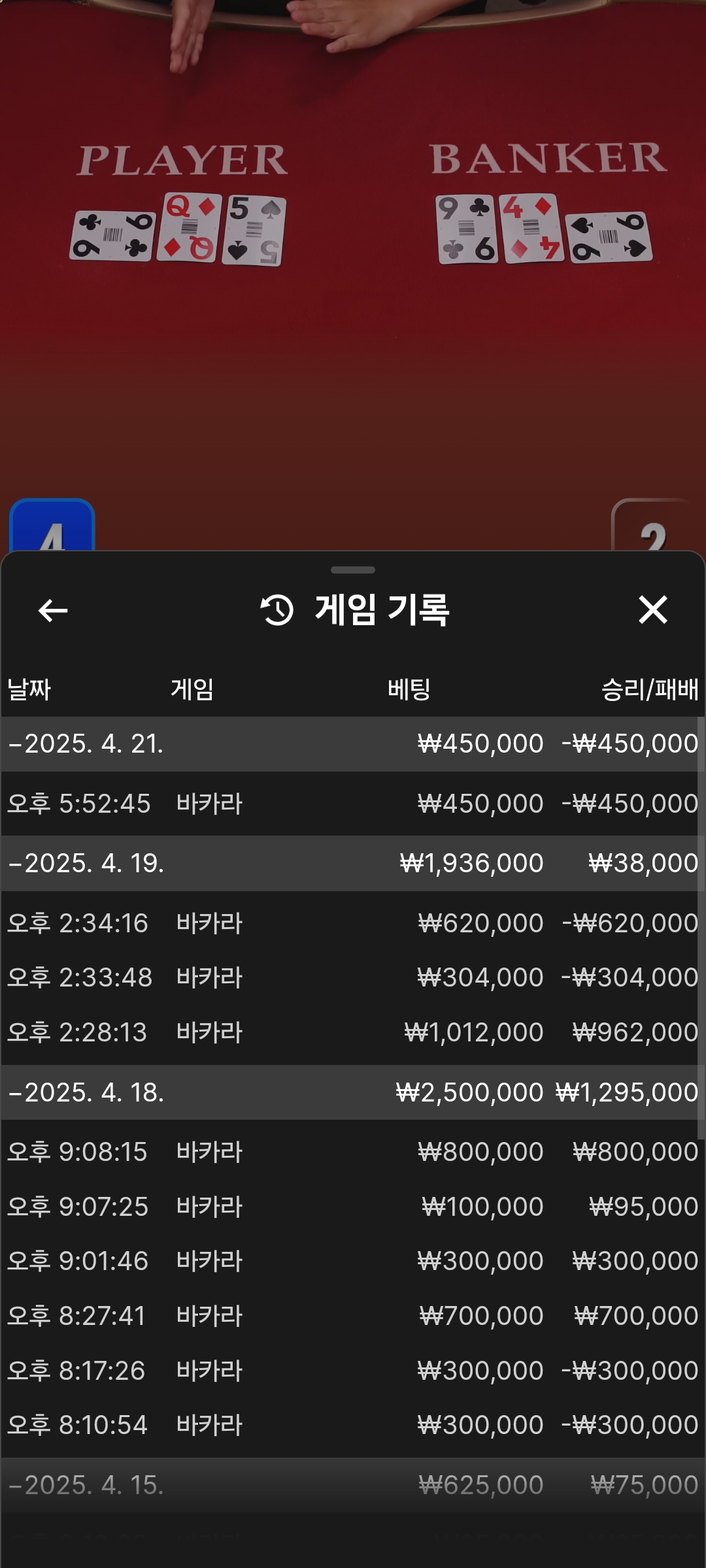Close the 게임 기록 panel
706x1568 pixels.
coord(652,610)
